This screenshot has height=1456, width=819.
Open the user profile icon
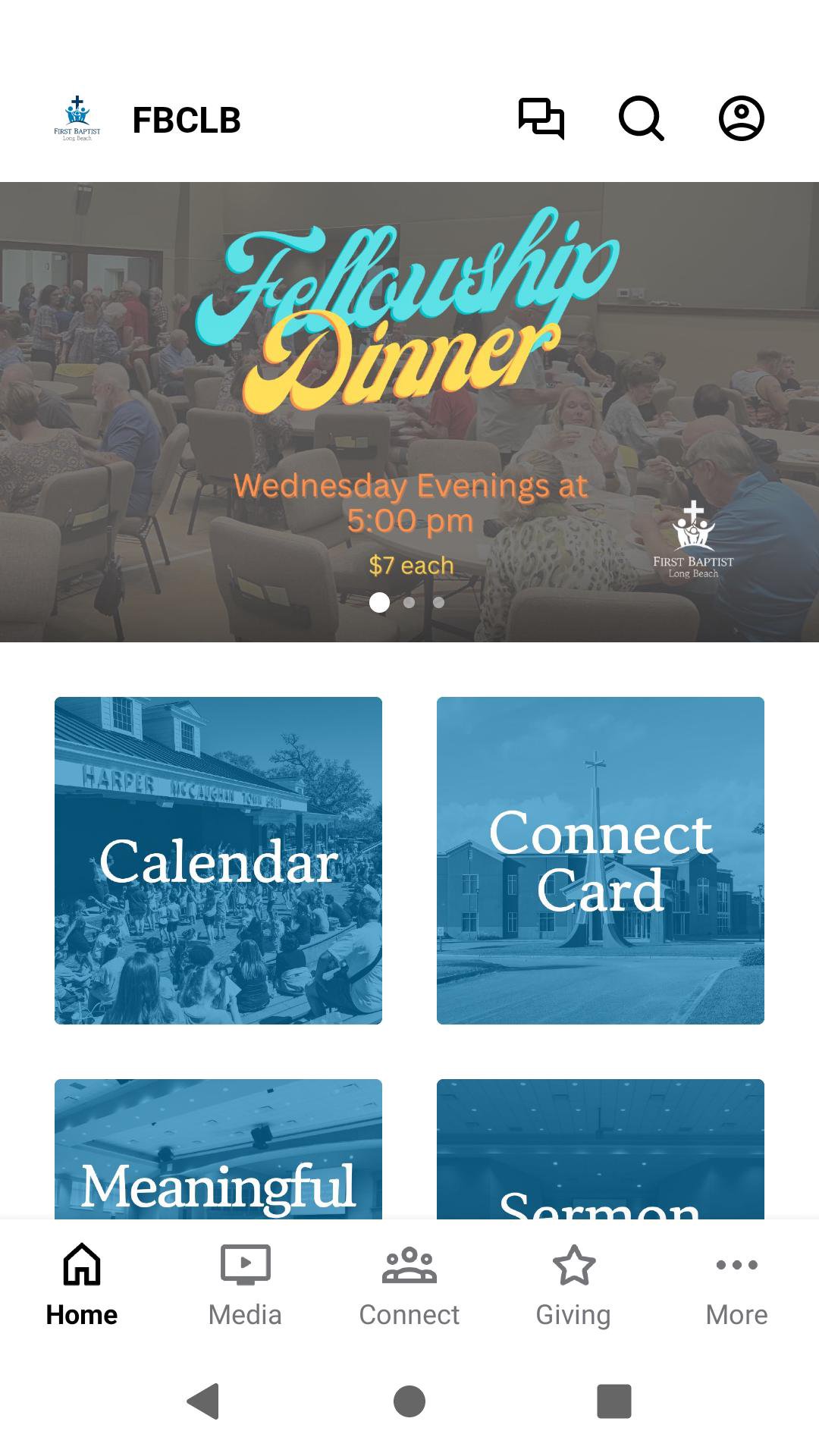[x=741, y=119]
